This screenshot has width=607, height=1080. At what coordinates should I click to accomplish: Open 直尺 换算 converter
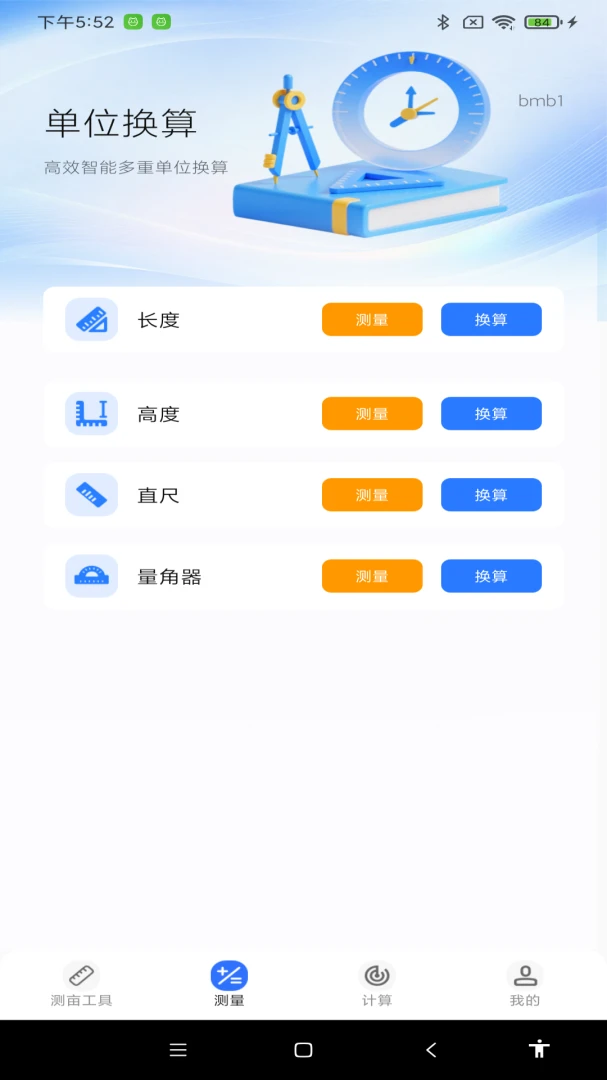(x=491, y=495)
